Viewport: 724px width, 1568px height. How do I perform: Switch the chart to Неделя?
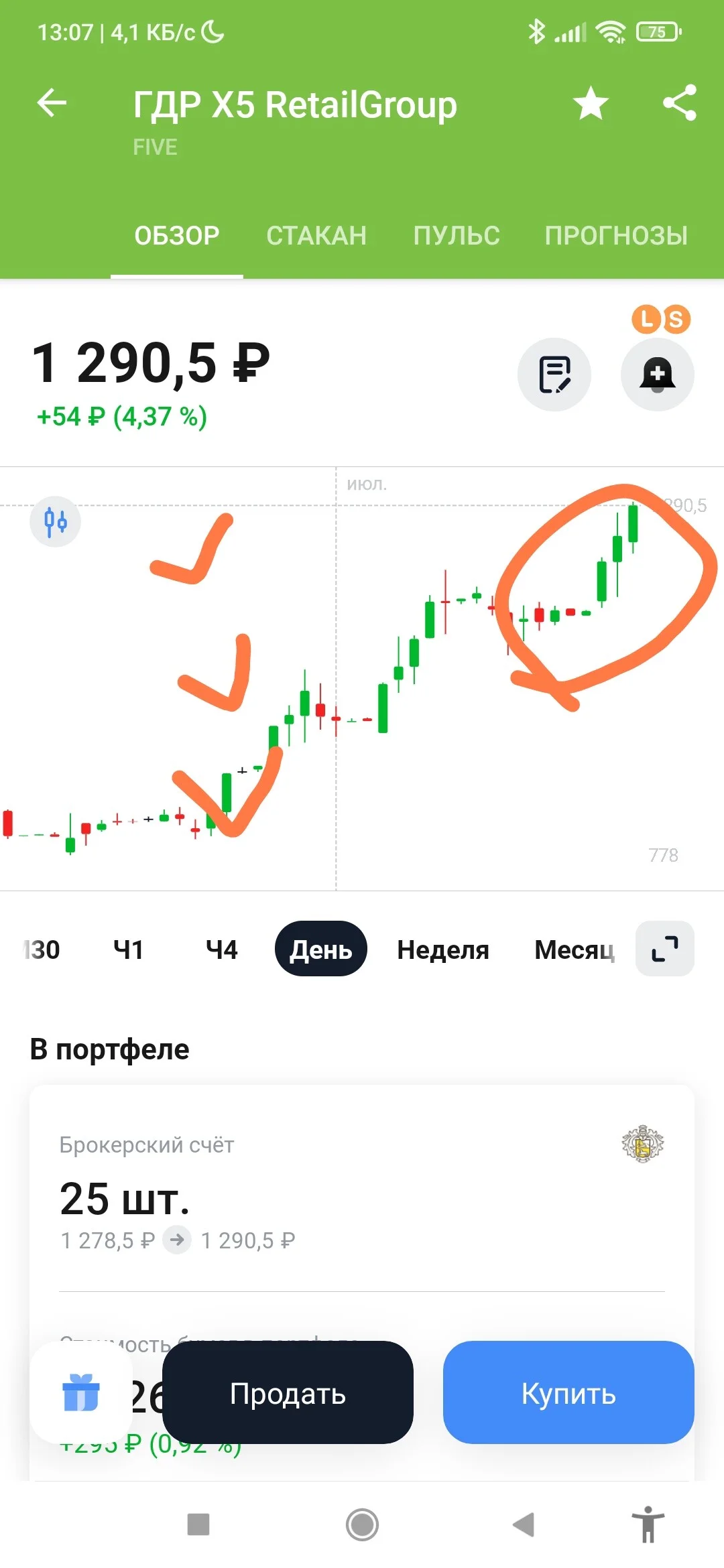click(x=443, y=950)
